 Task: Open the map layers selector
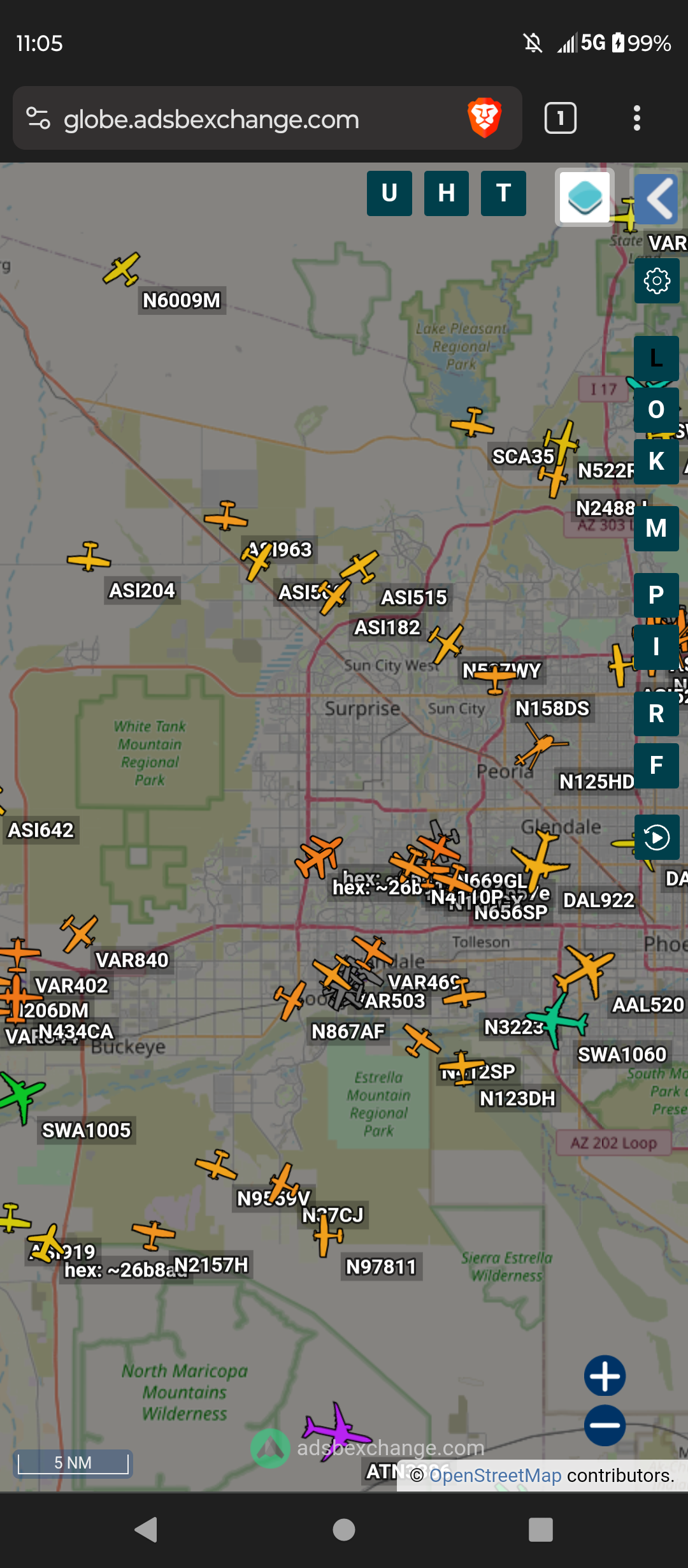(585, 197)
